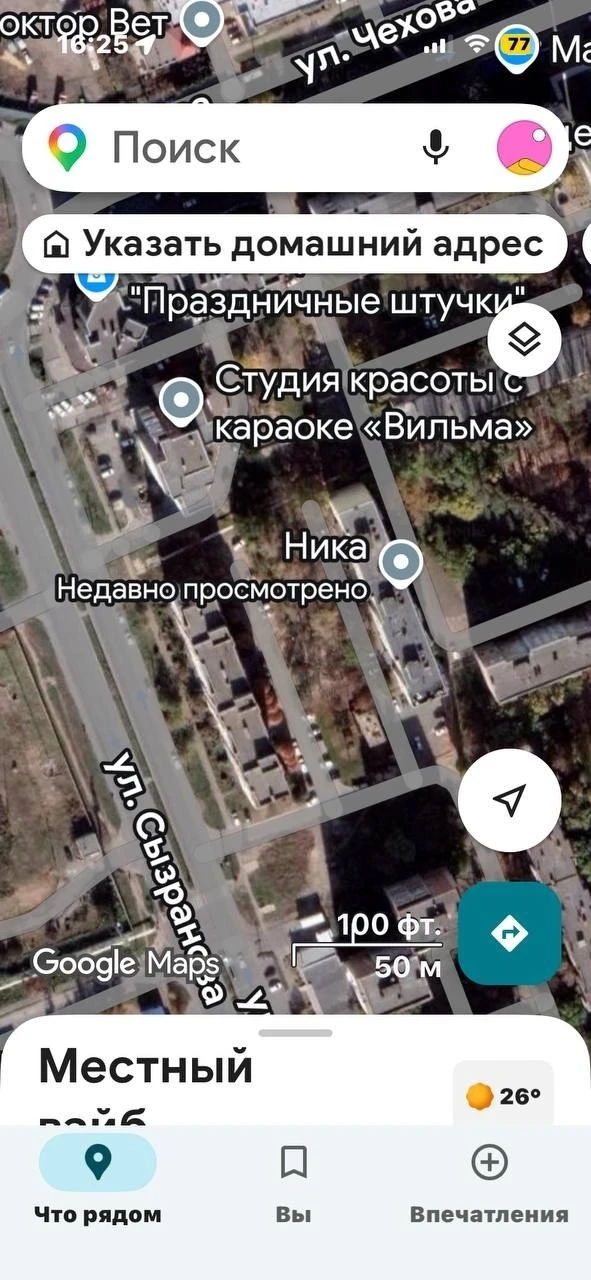Open the 26° weather widget

point(503,1096)
